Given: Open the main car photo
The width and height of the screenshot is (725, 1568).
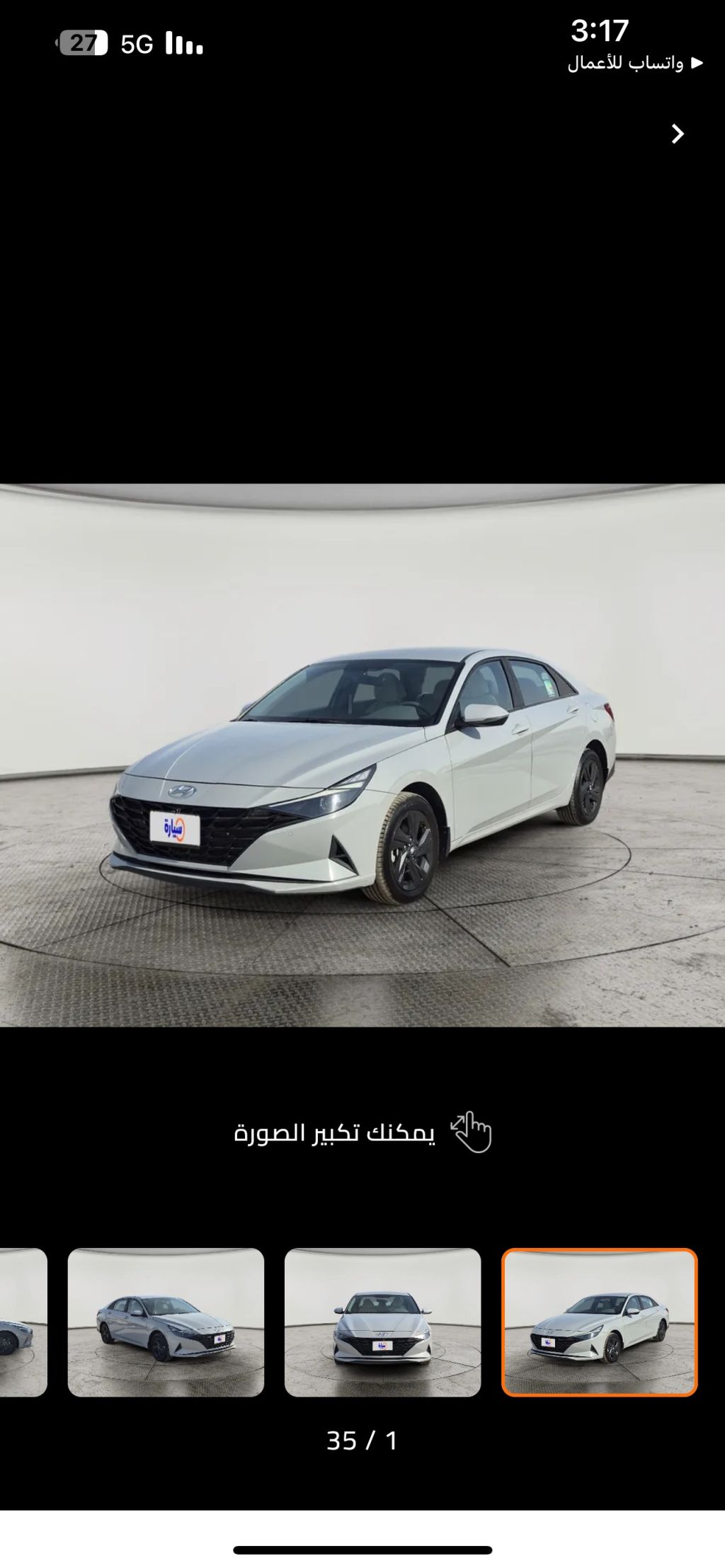Looking at the screenshot, I should pos(362,755).
